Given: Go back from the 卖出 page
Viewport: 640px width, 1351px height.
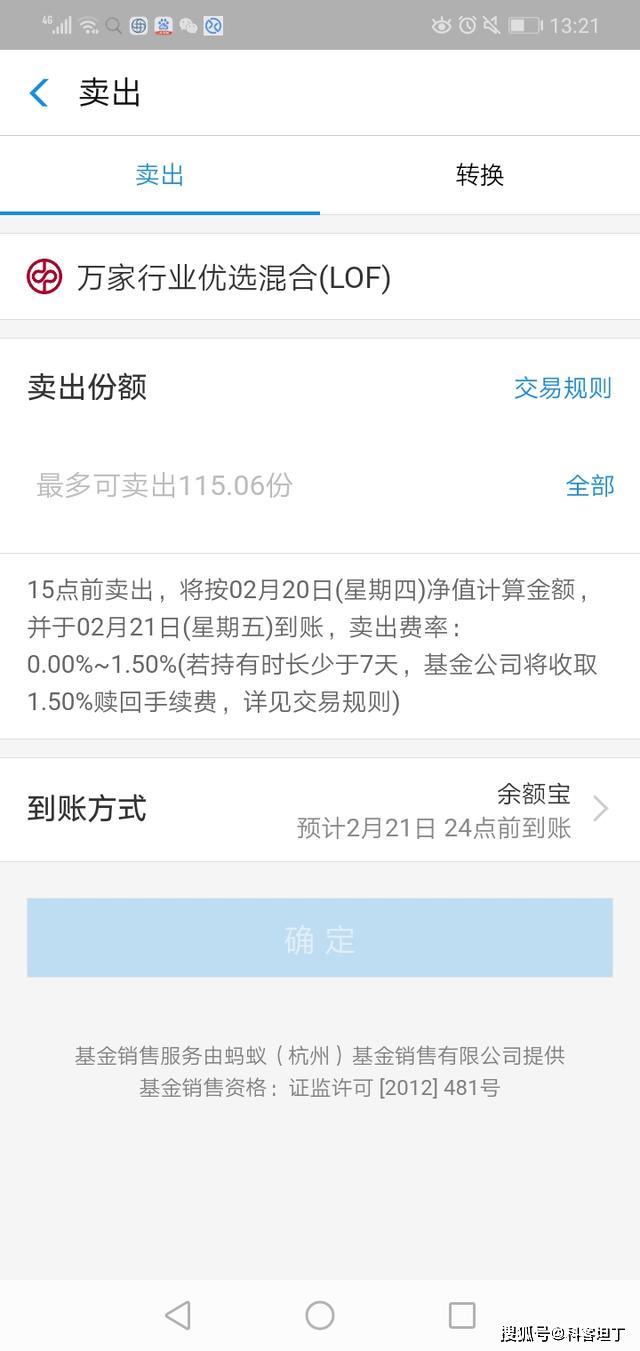Looking at the screenshot, I should pos(39,93).
